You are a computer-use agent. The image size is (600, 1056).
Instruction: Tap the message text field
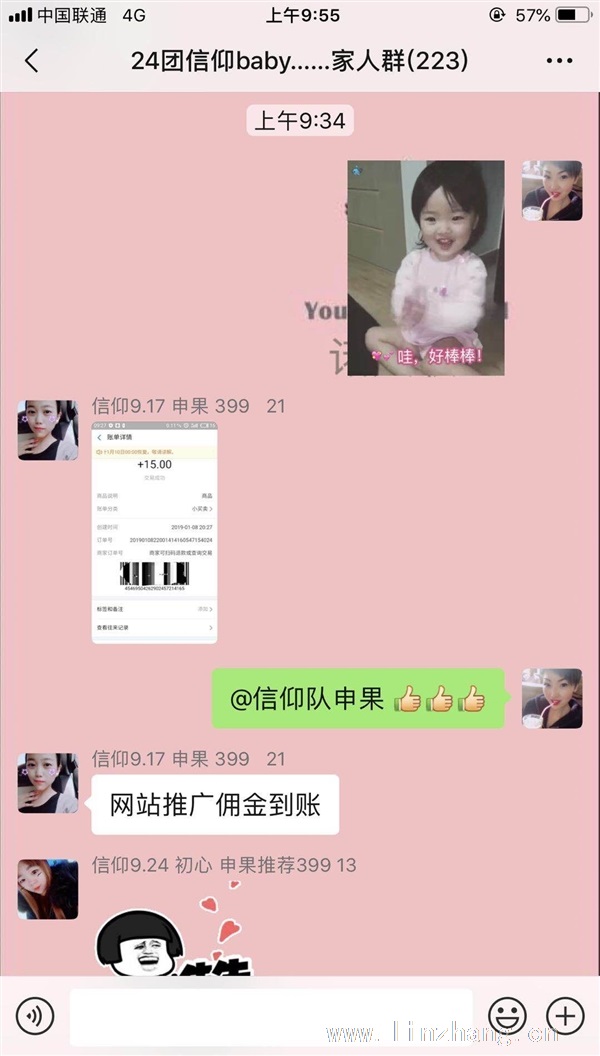pos(271,1016)
